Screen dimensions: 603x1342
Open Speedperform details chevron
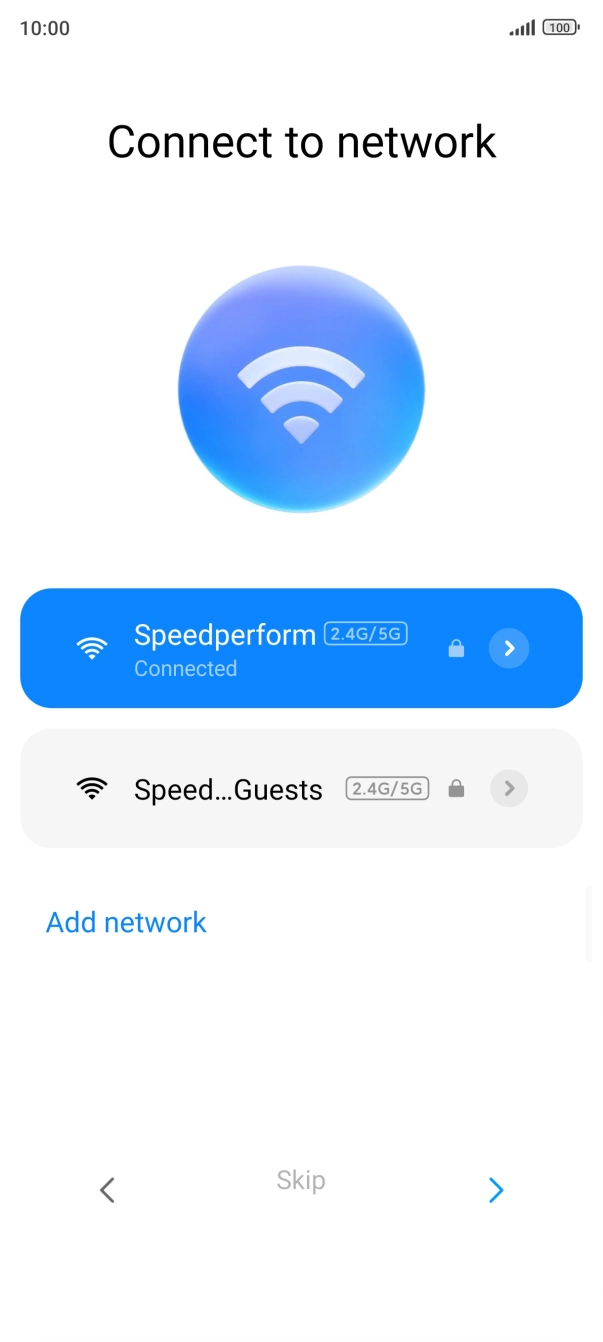coord(509,649)
